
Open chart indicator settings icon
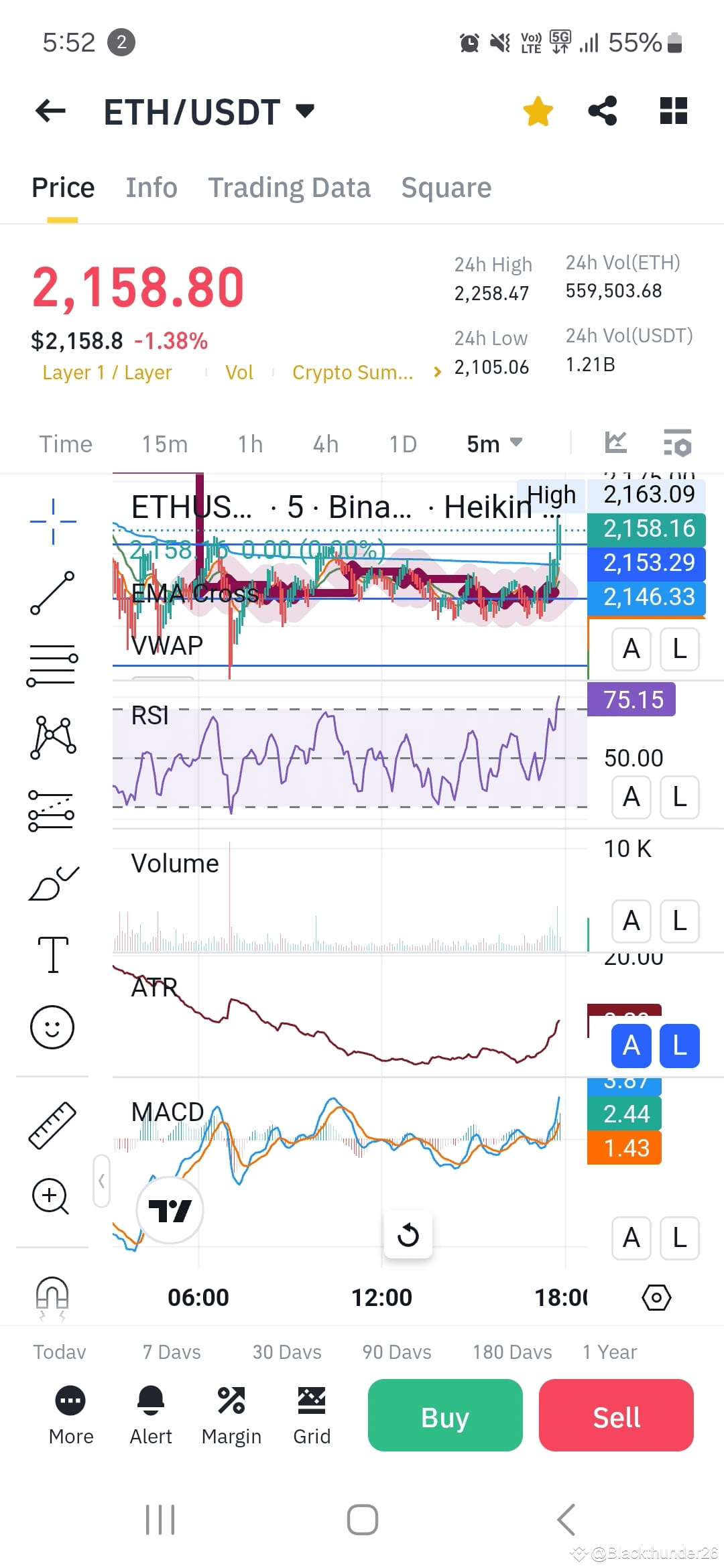[677, 444]
